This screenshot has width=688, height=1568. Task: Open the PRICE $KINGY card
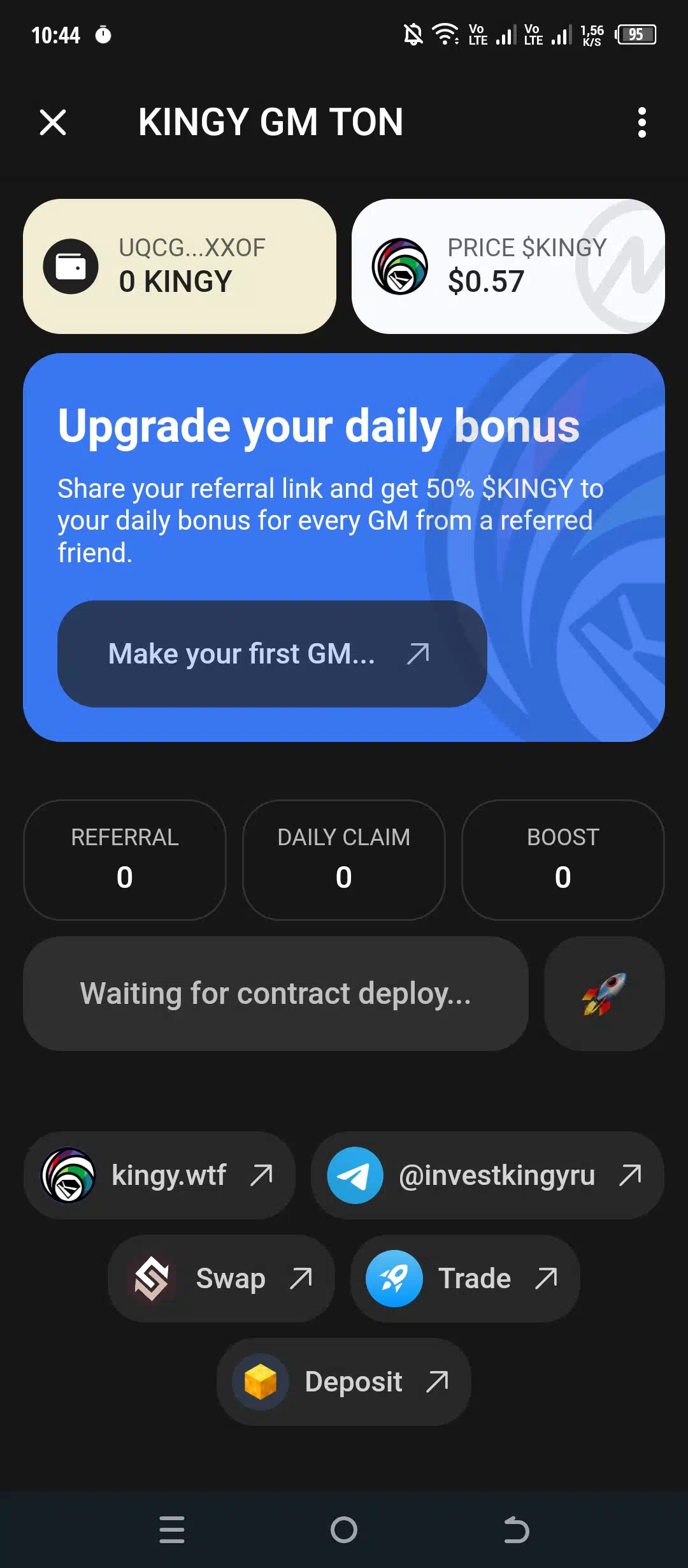[508, 266]
